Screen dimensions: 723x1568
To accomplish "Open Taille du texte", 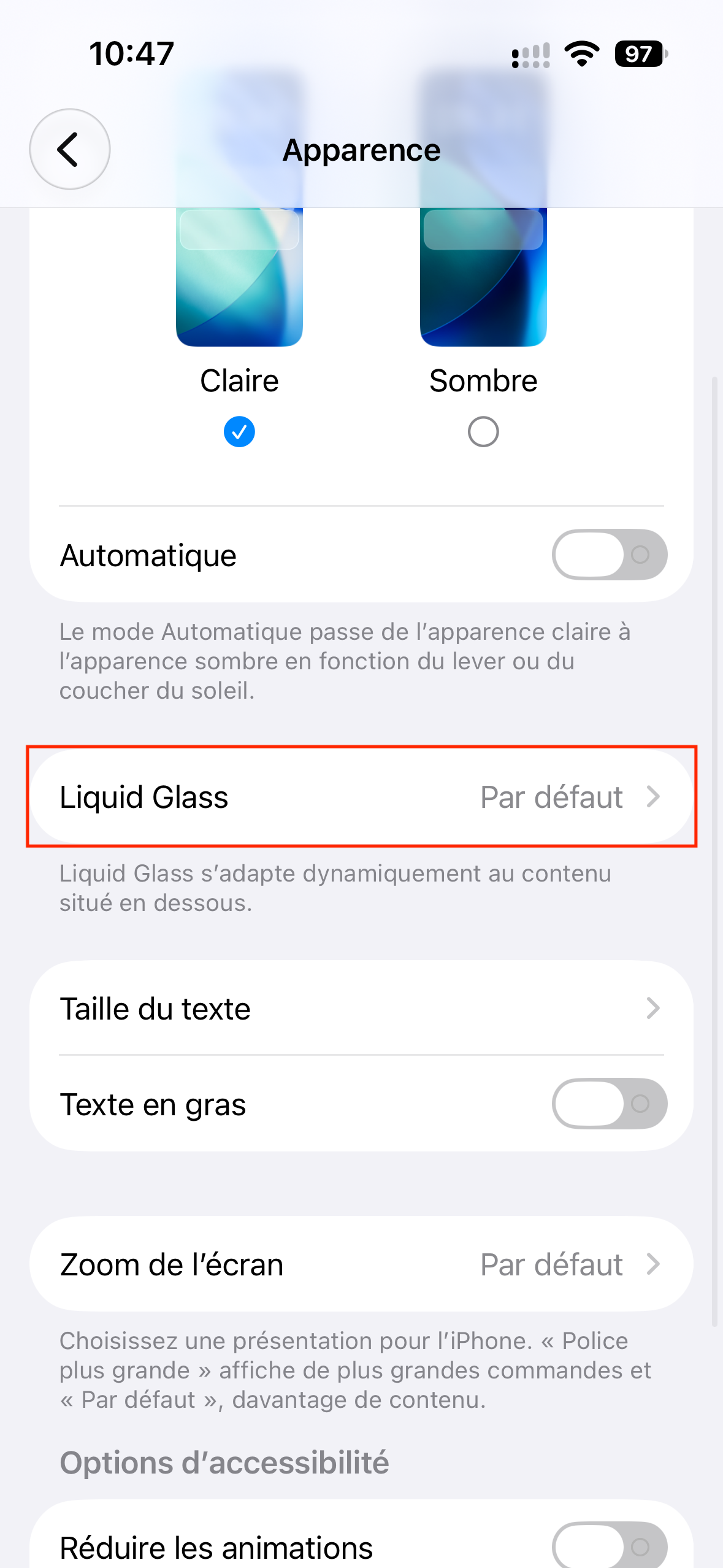I will pos(362,1008).
